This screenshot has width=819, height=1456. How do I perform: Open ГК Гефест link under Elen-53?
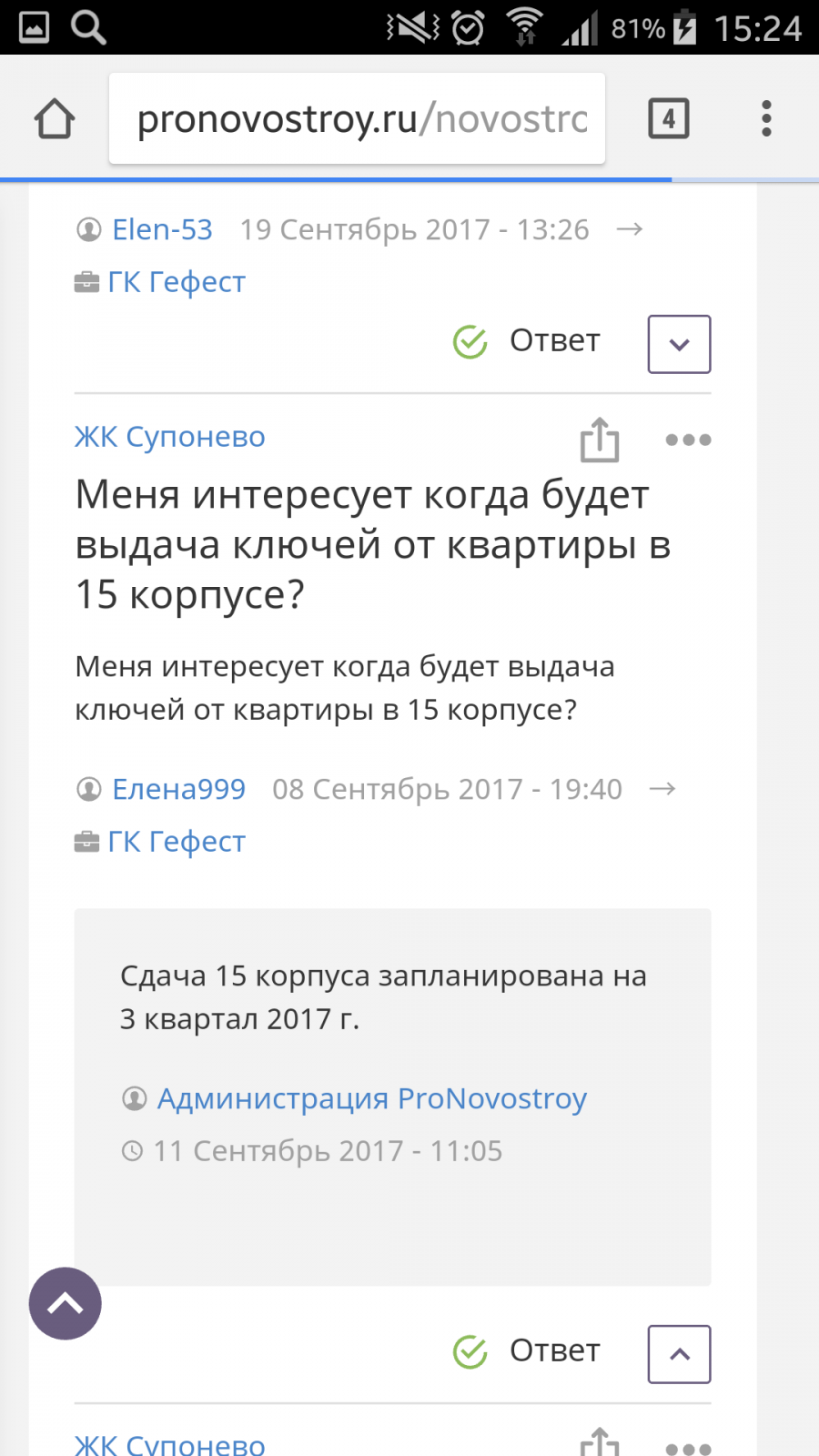[x=177, y=282]
